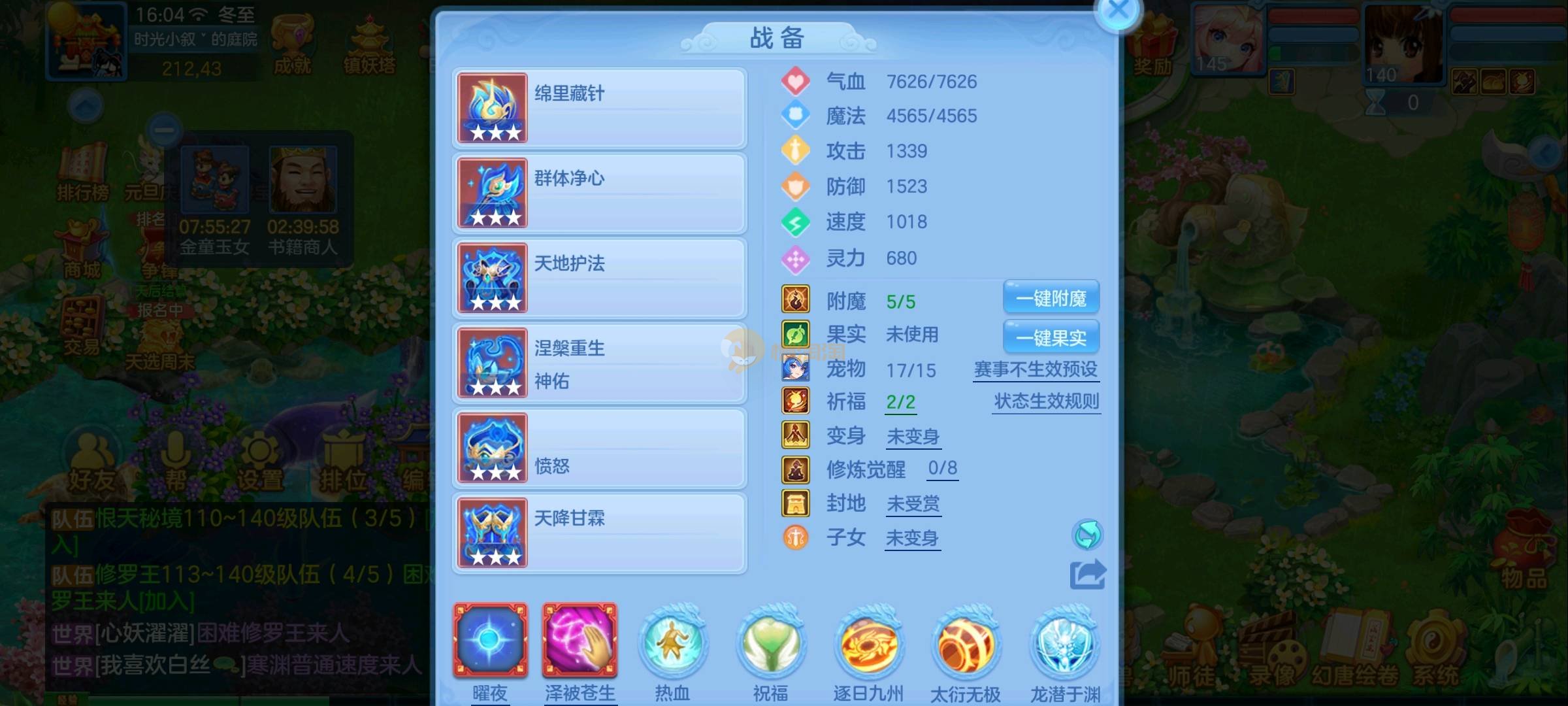Screen dimensions: 1568x706
Task: Share the battle setup via the arrow icon
Action: point(1087,575)
